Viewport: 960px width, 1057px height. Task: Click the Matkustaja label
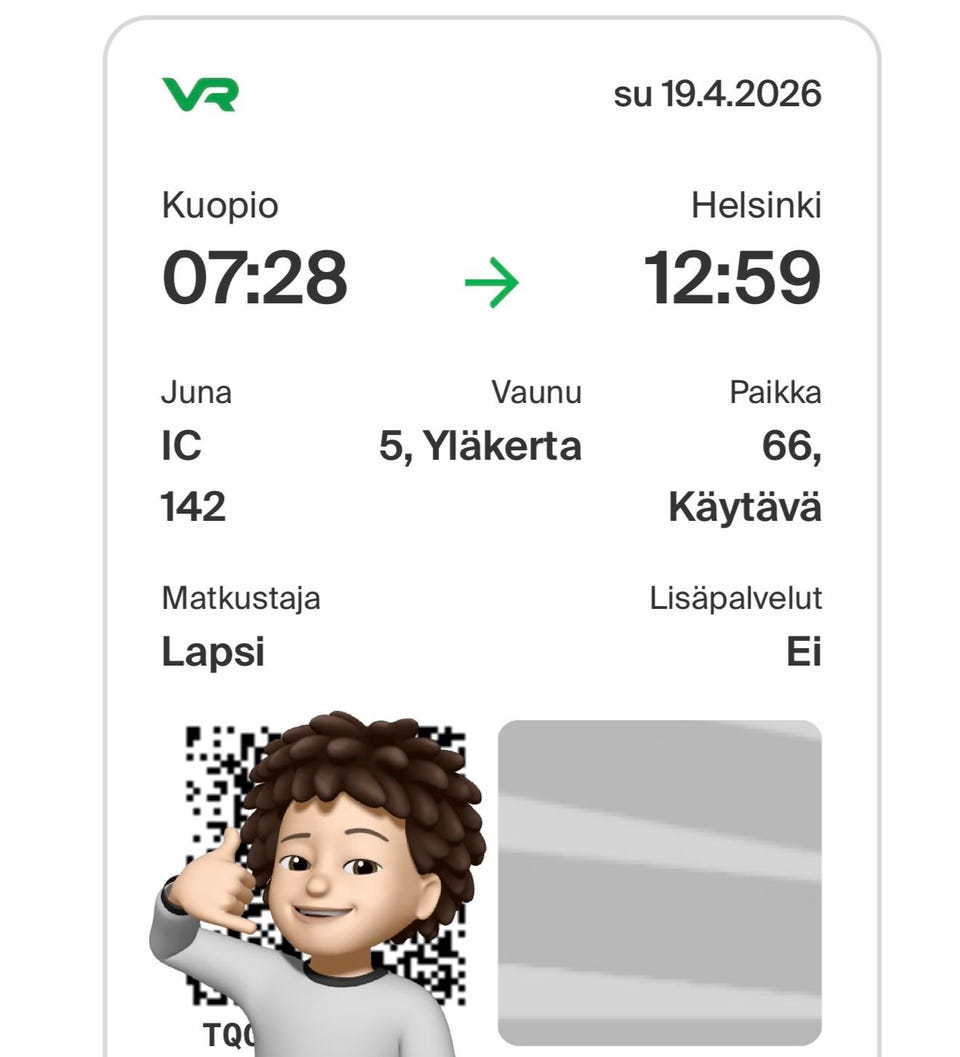click(x=241, y=598)
